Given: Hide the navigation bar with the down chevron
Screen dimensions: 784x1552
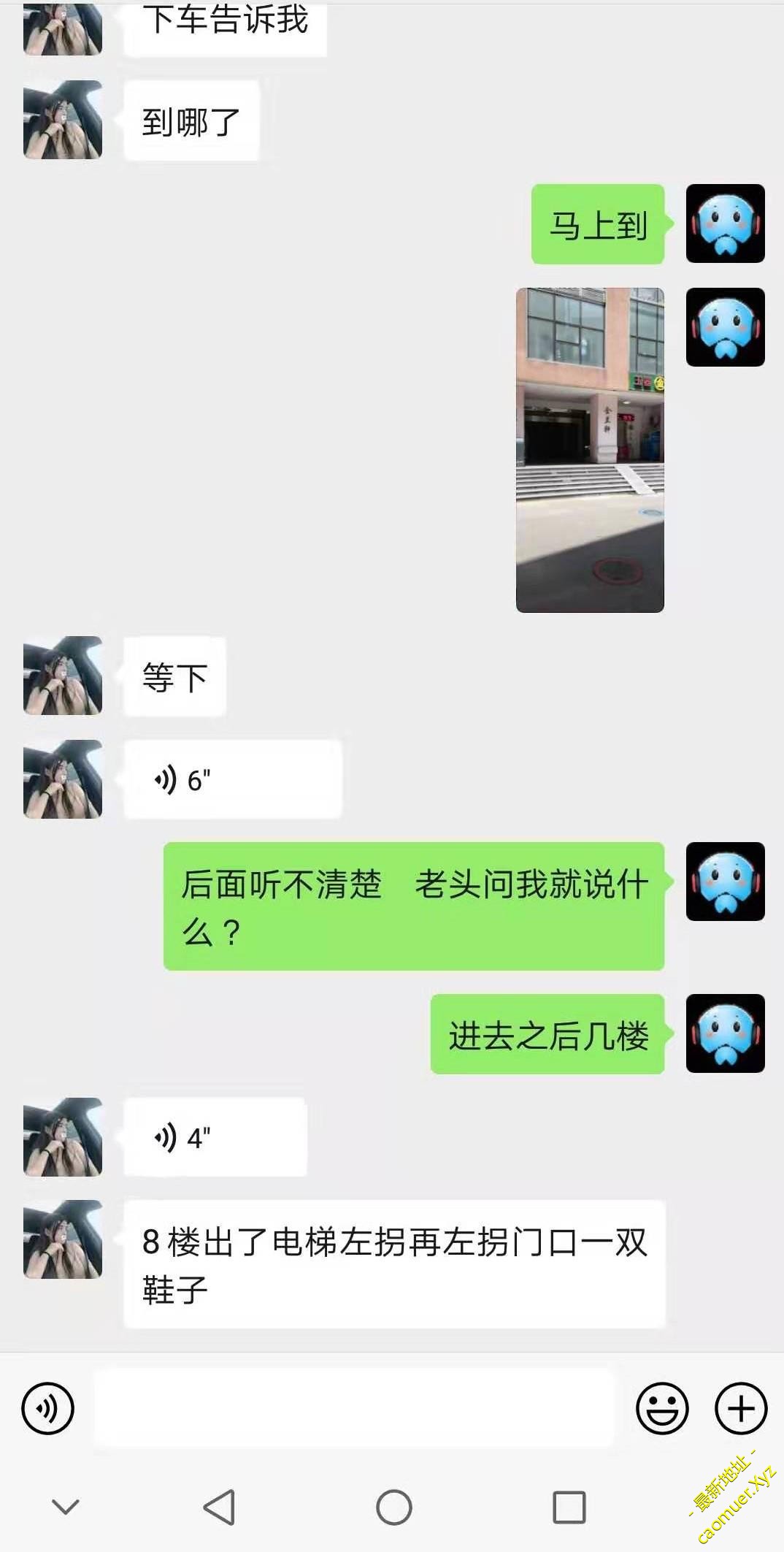Looking at the screenshot, I should pos(66,1506).
